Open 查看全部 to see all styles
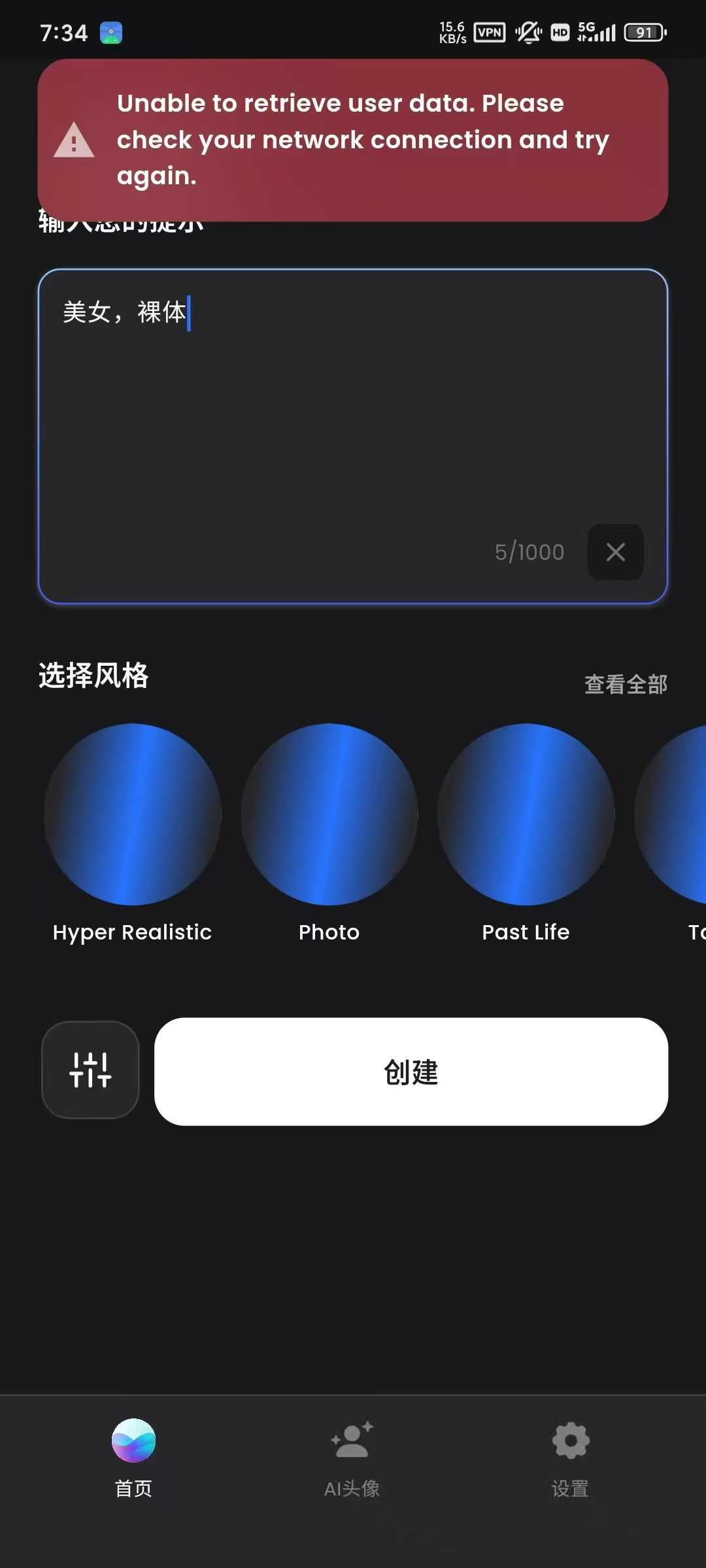The width and height of the screenshot is (706, 1568). point(625,684)
